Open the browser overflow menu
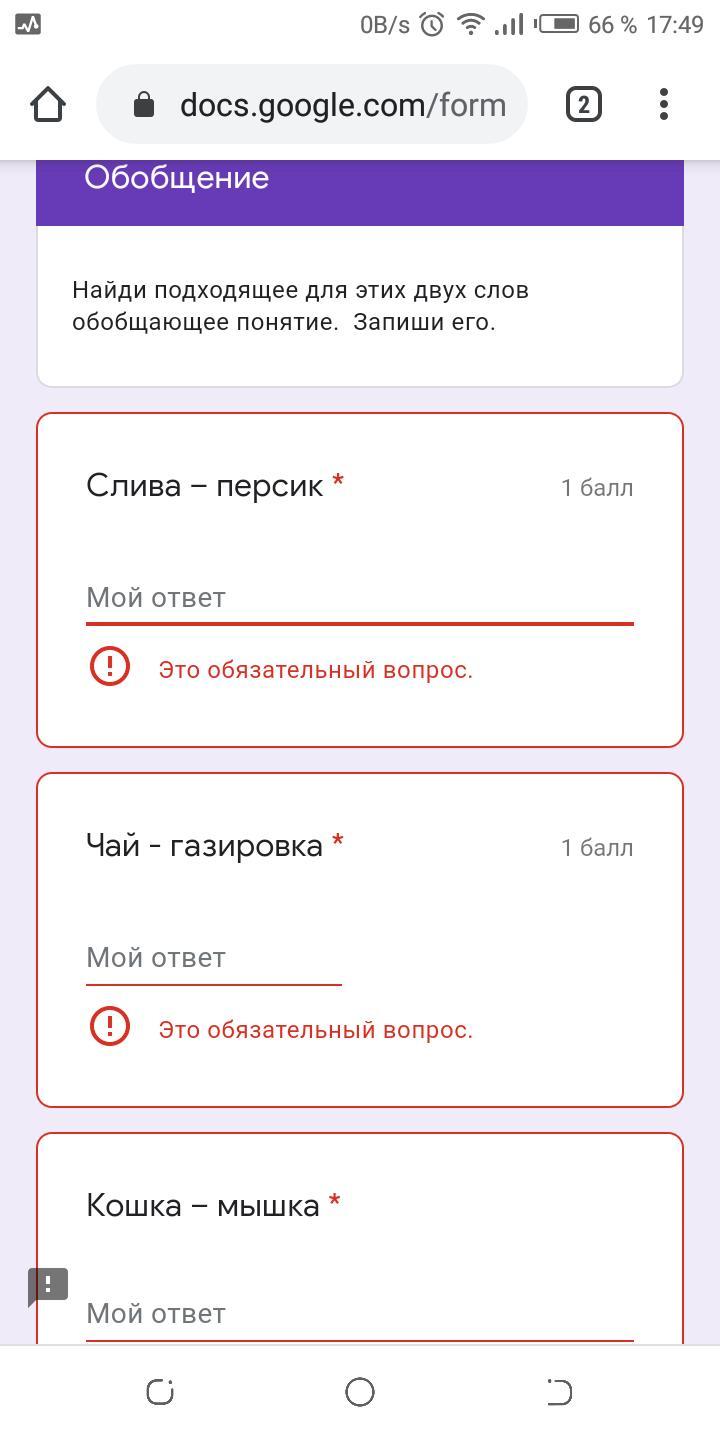 (664, 104)
